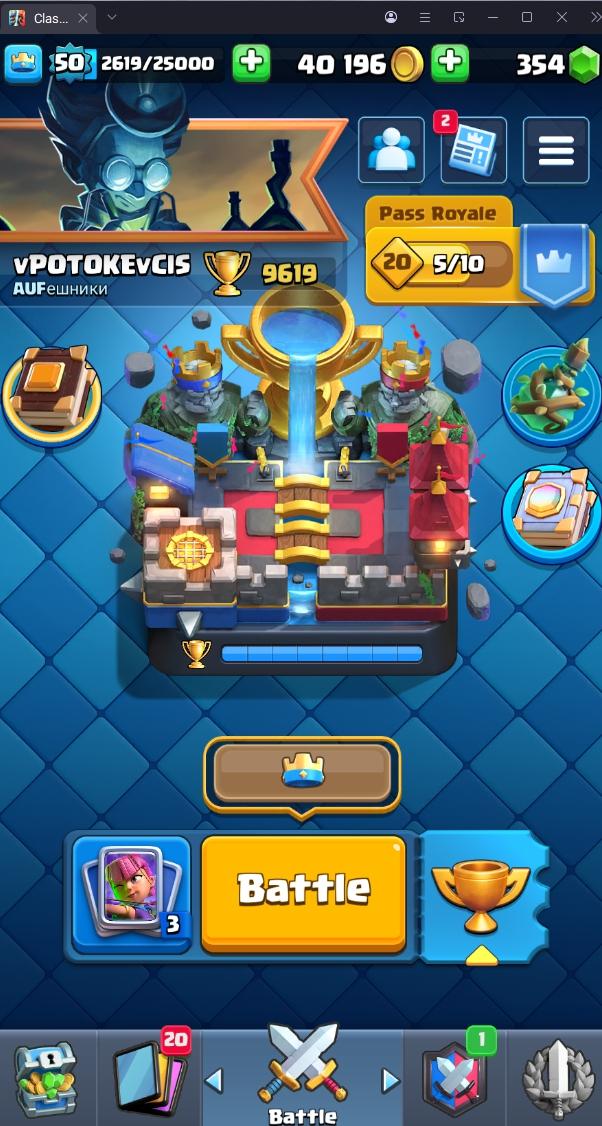Tap the king level crown icon
The image size is (602, 1126).
click(23, 64)
